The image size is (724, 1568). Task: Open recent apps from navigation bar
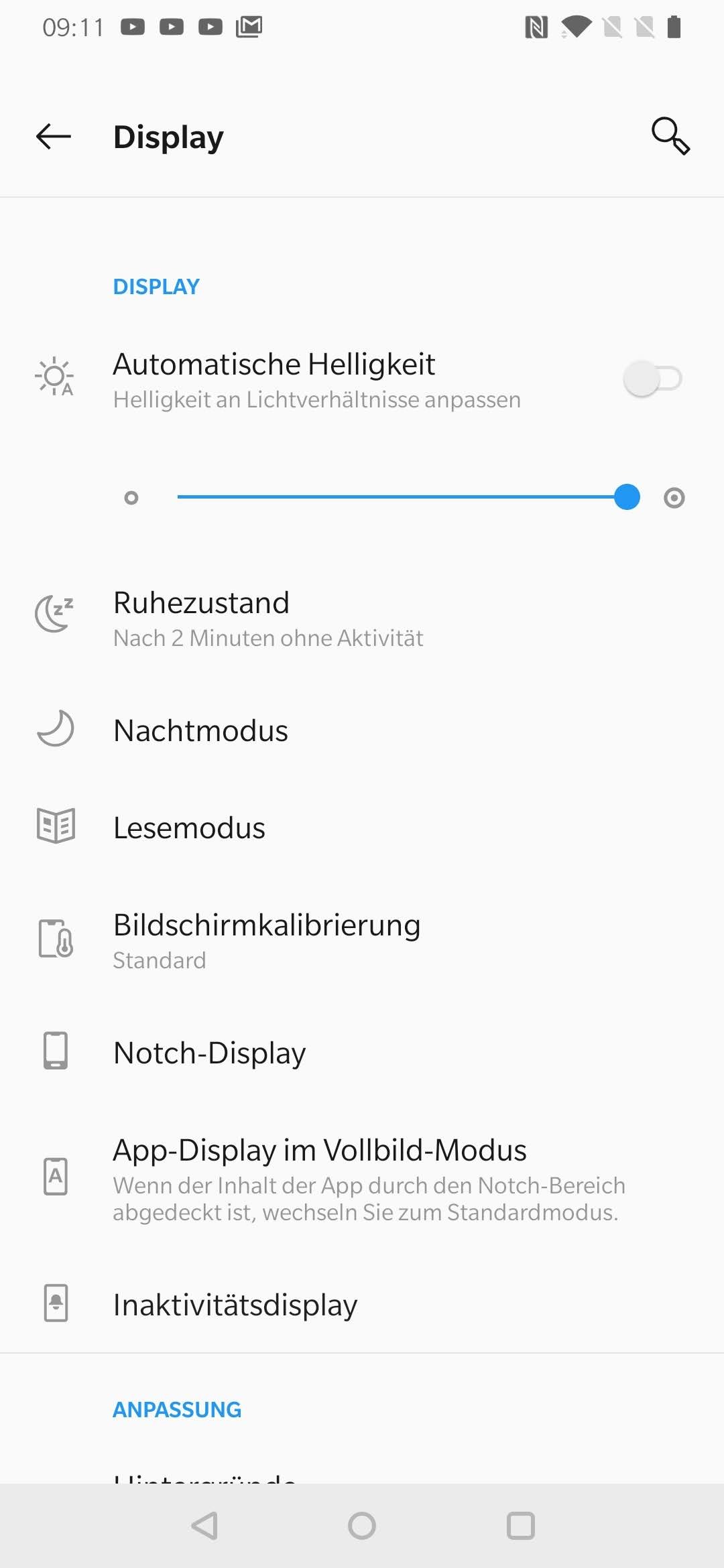tap(521, 1526)
